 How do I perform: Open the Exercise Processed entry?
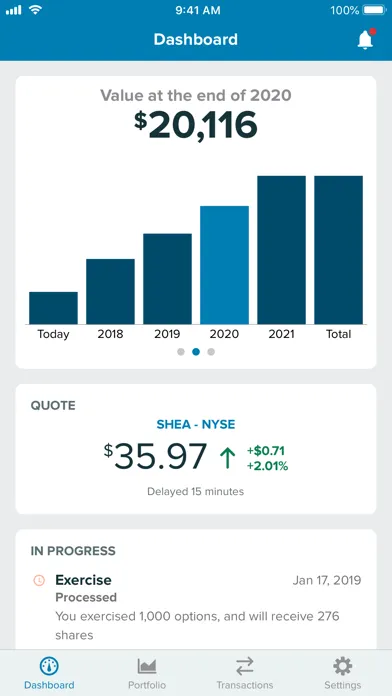click(x=196, y=607)
